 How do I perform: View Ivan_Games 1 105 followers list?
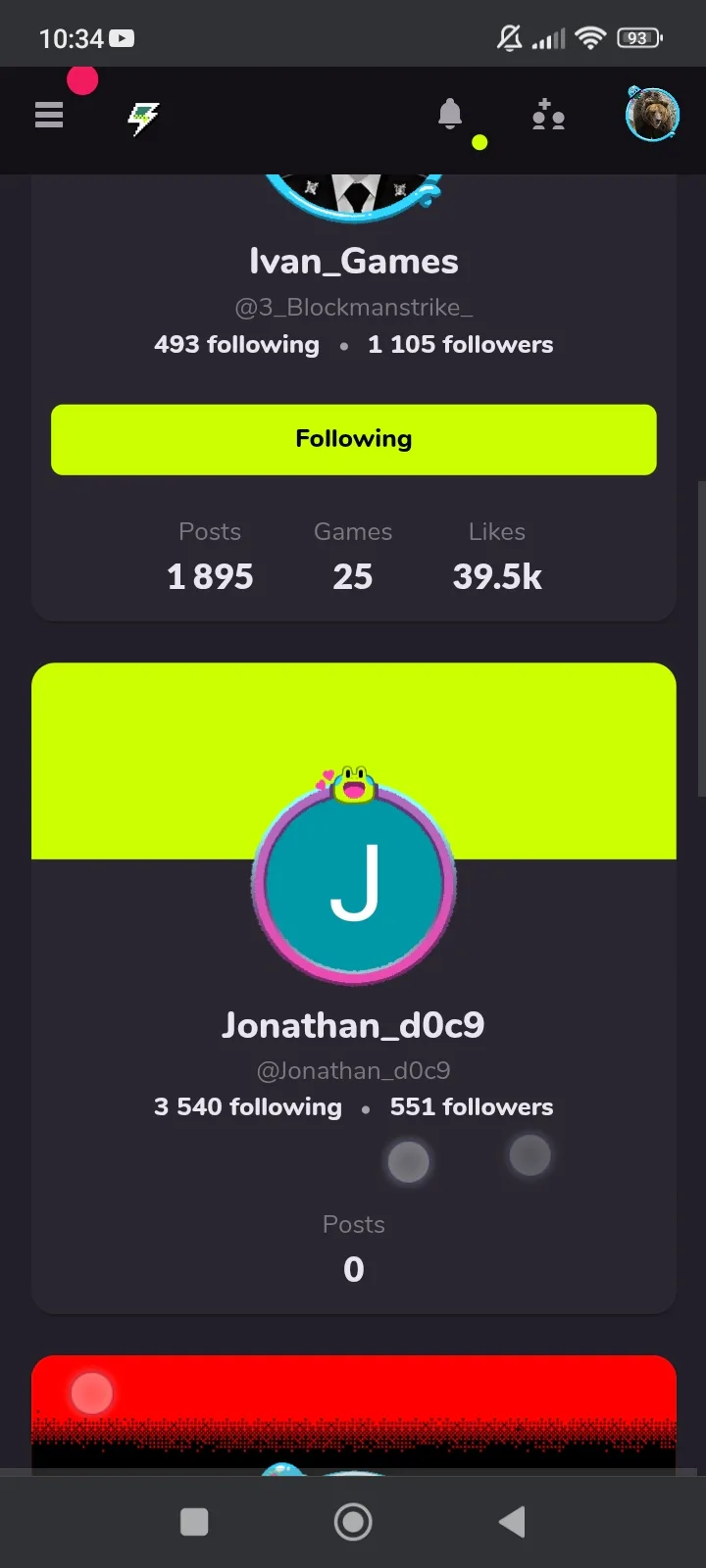pyautogui.click(x=461, y=345)
